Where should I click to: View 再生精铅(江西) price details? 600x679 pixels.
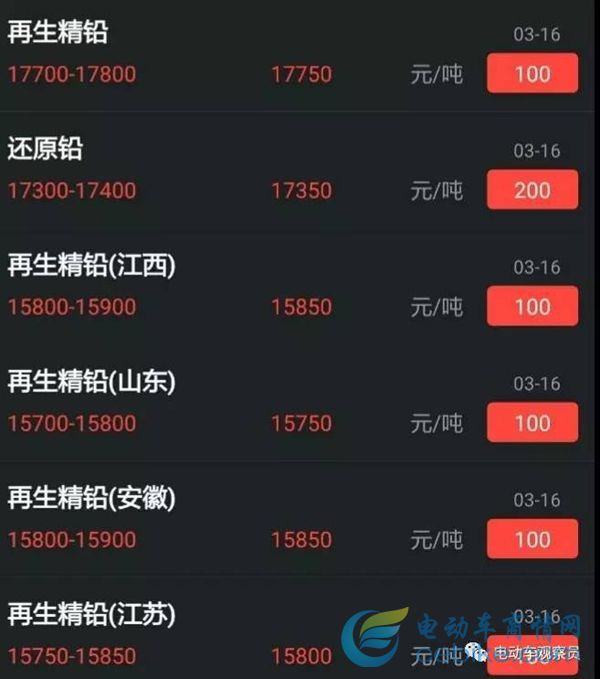point(297,286)
